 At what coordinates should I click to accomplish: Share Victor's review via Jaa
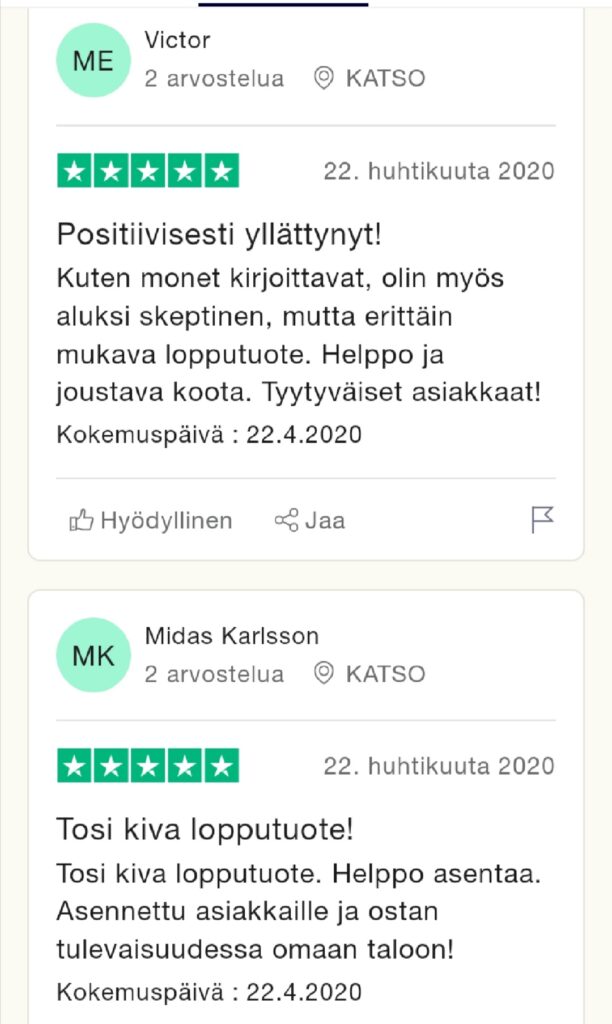click(x=310, y=520)
